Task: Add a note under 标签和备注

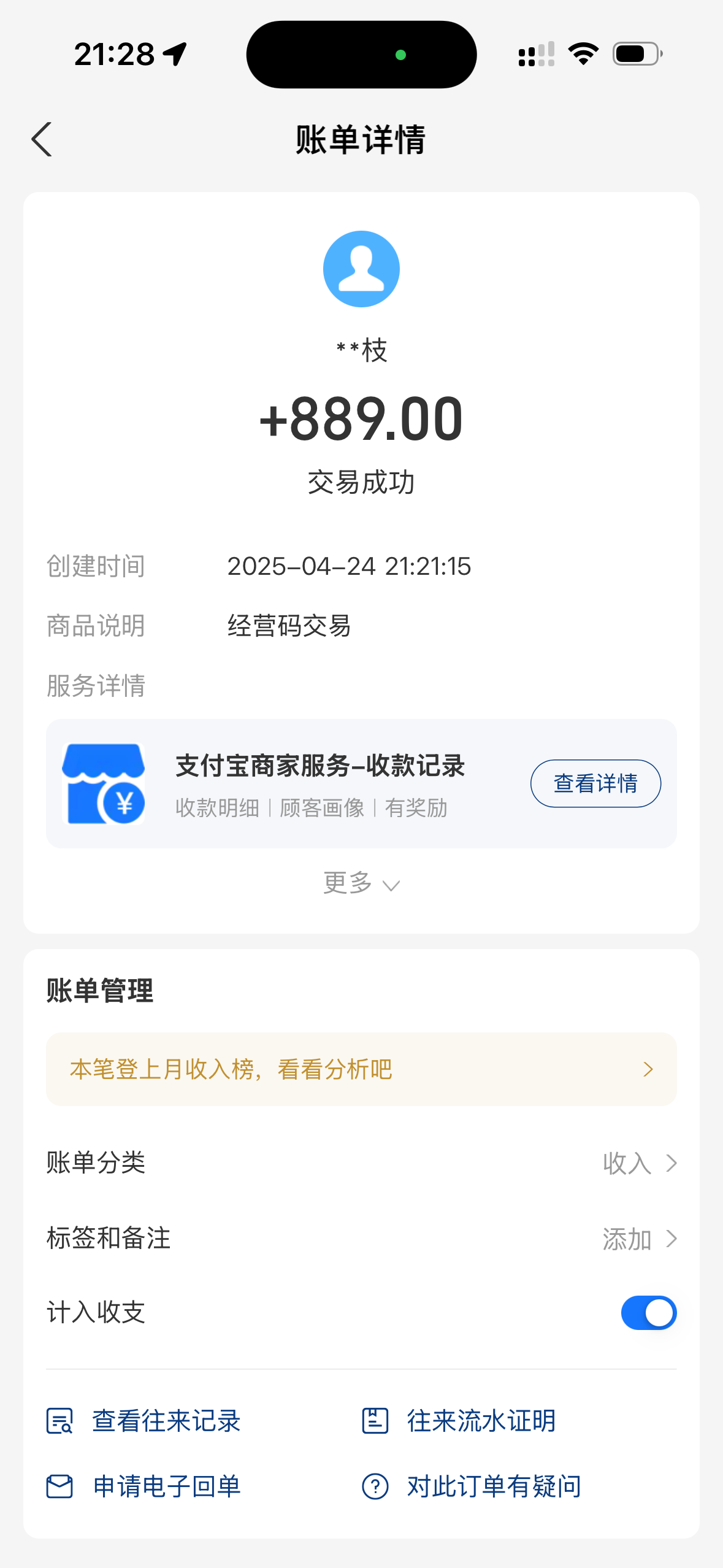Action: [638, 1239]
